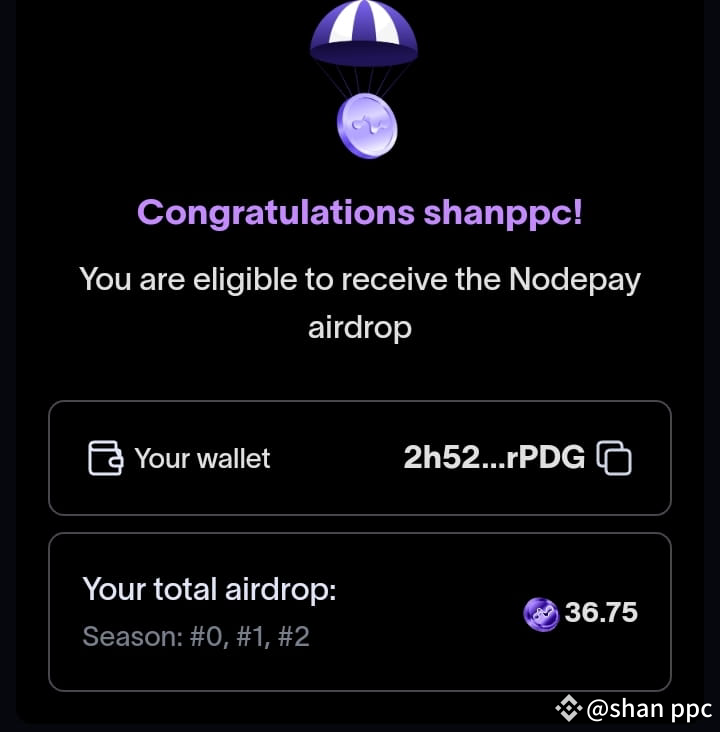This screenshot has width=720, height=732.
Task: Click the Your total airdrop label
Action: coord(210,589)
